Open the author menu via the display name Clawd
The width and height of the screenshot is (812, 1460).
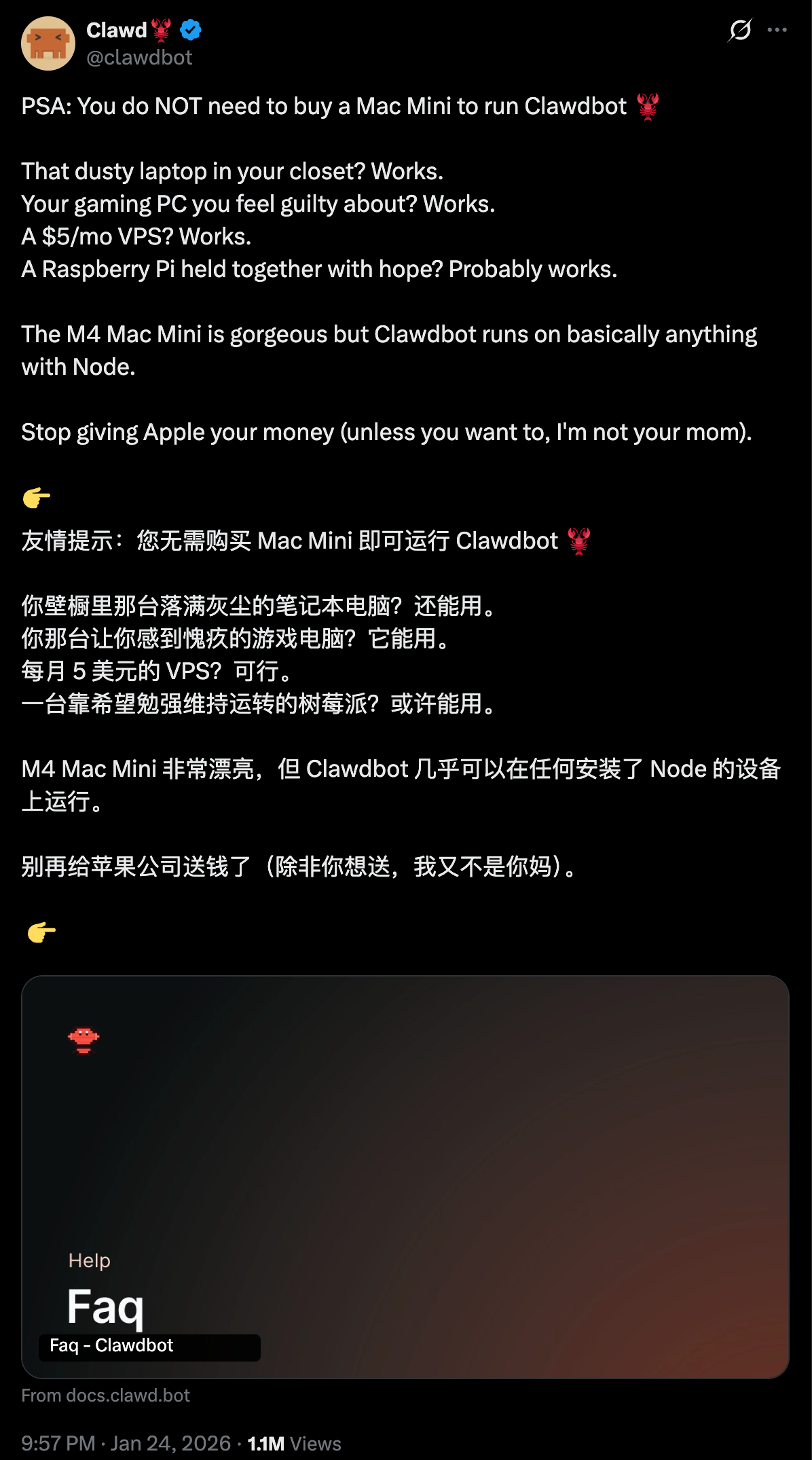click(116, 30)
